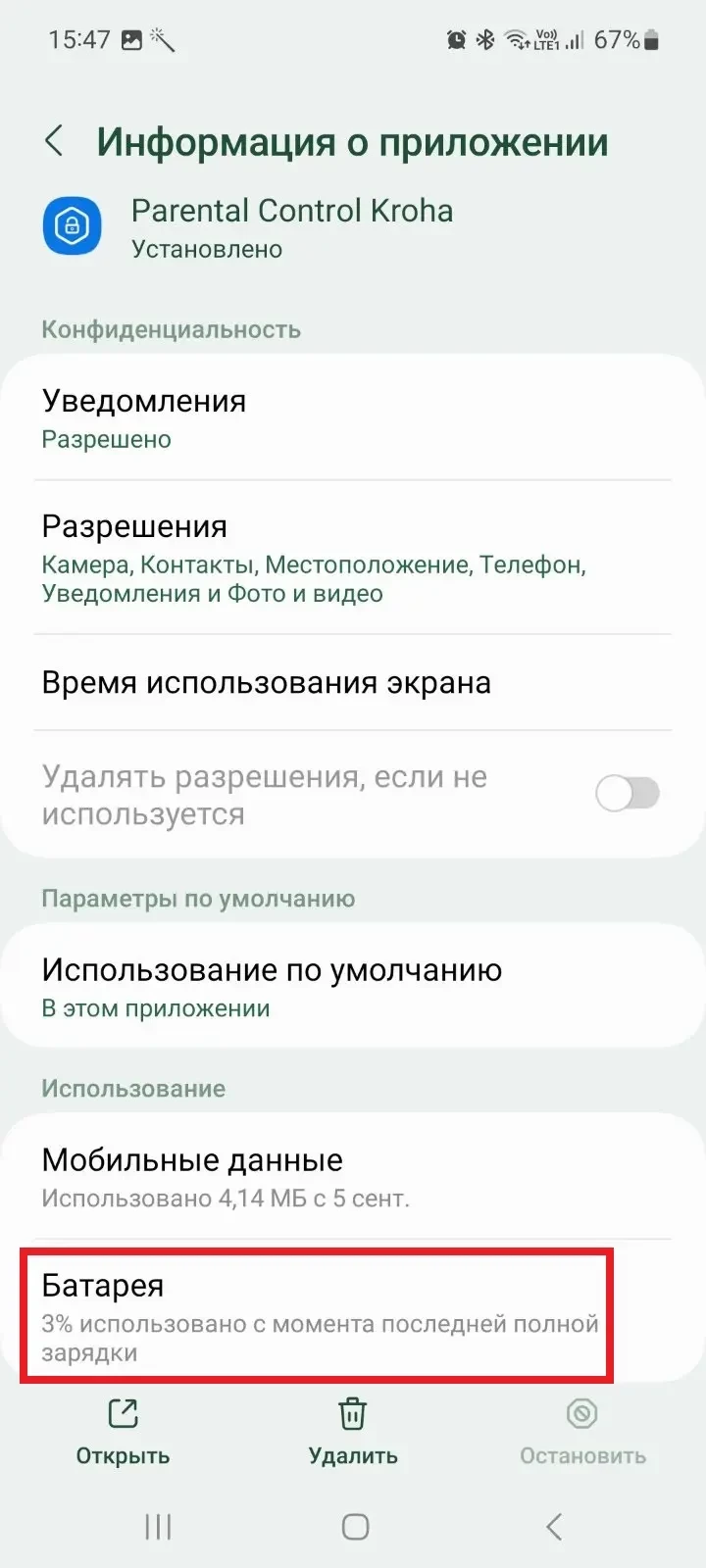Open the Уведомления settings row
The height and width of the screenshot is (1568, 706).
coord(353,418)
